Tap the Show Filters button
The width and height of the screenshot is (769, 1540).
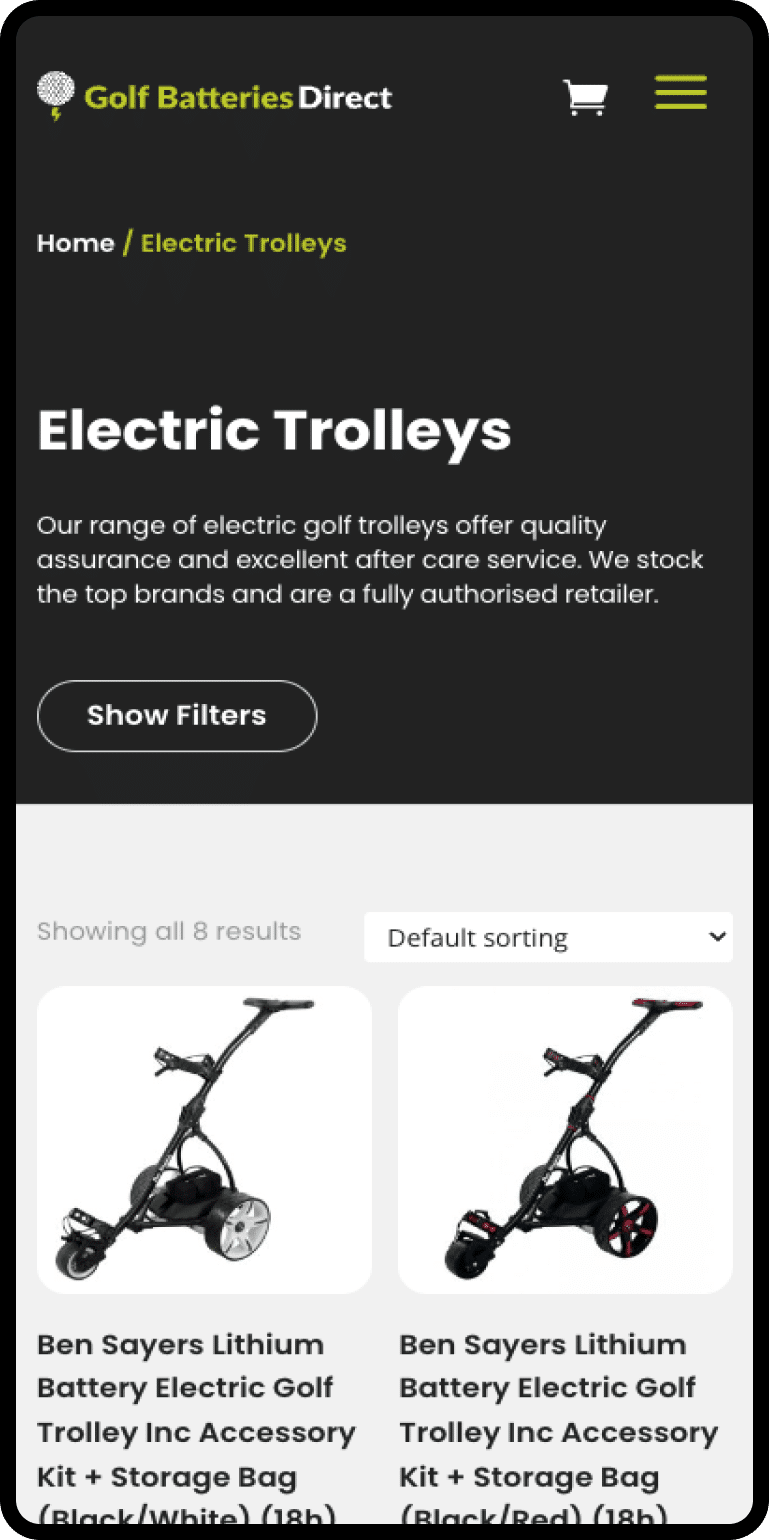point(177,716)
